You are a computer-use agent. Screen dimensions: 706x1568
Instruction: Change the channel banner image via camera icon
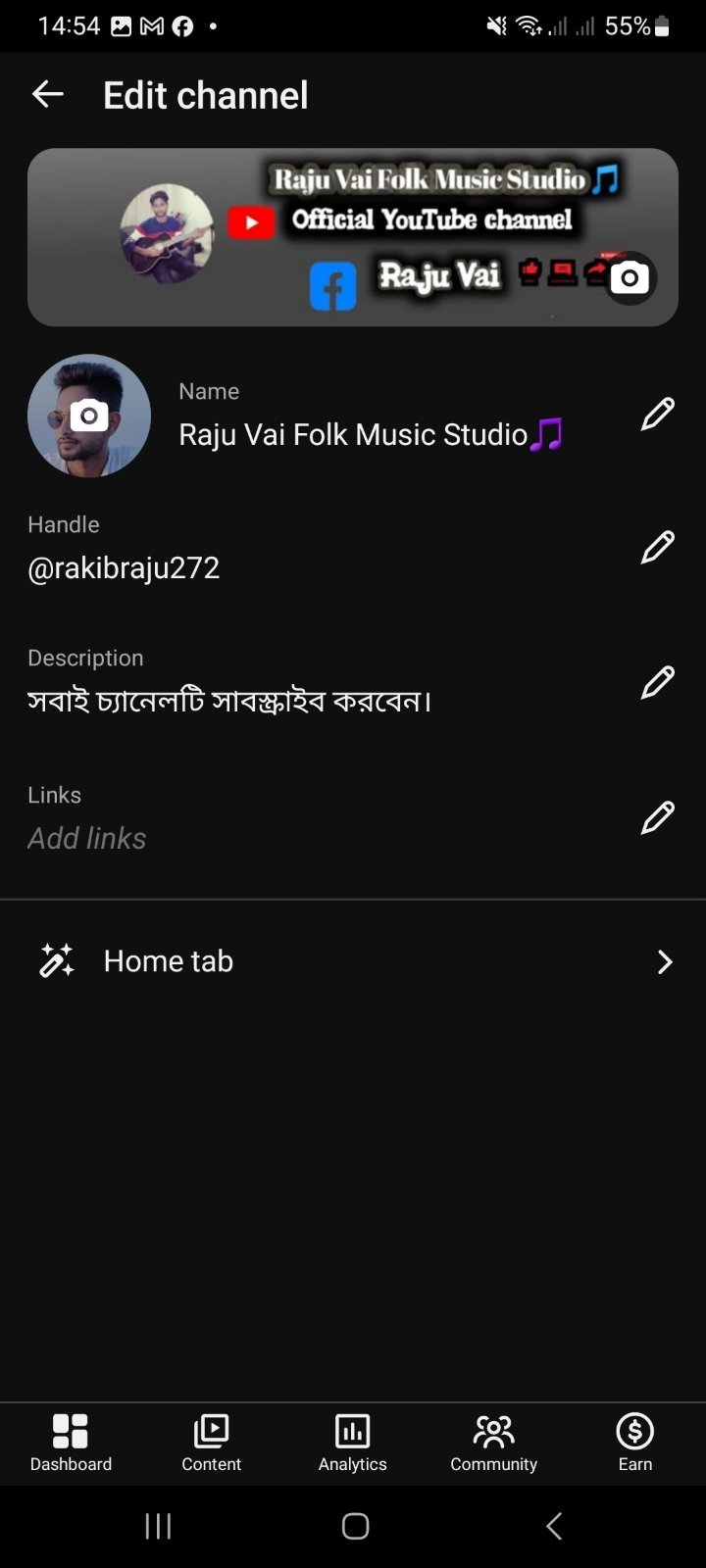click(x=630, y=278)
